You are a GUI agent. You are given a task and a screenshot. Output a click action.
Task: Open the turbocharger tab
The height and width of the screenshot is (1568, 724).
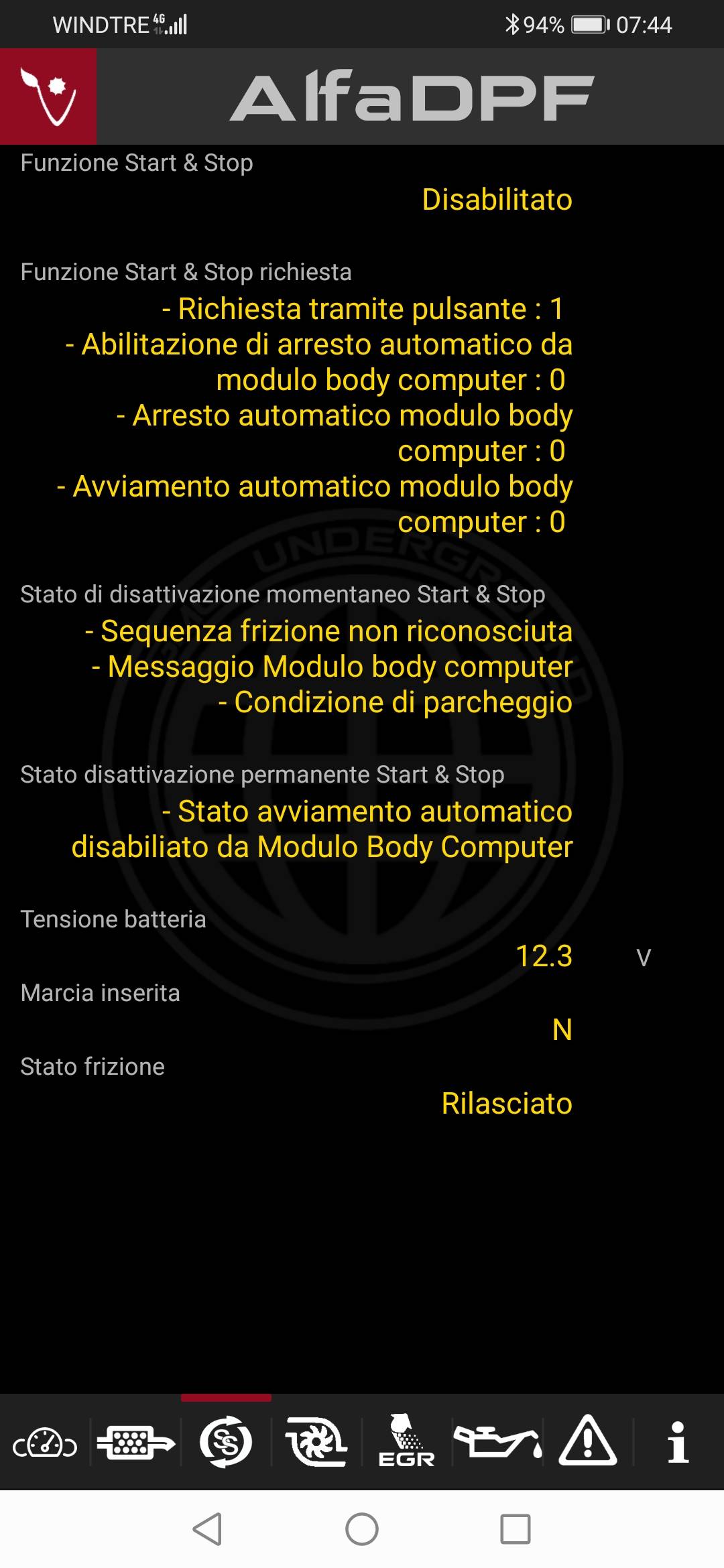tap(316, 1441)
